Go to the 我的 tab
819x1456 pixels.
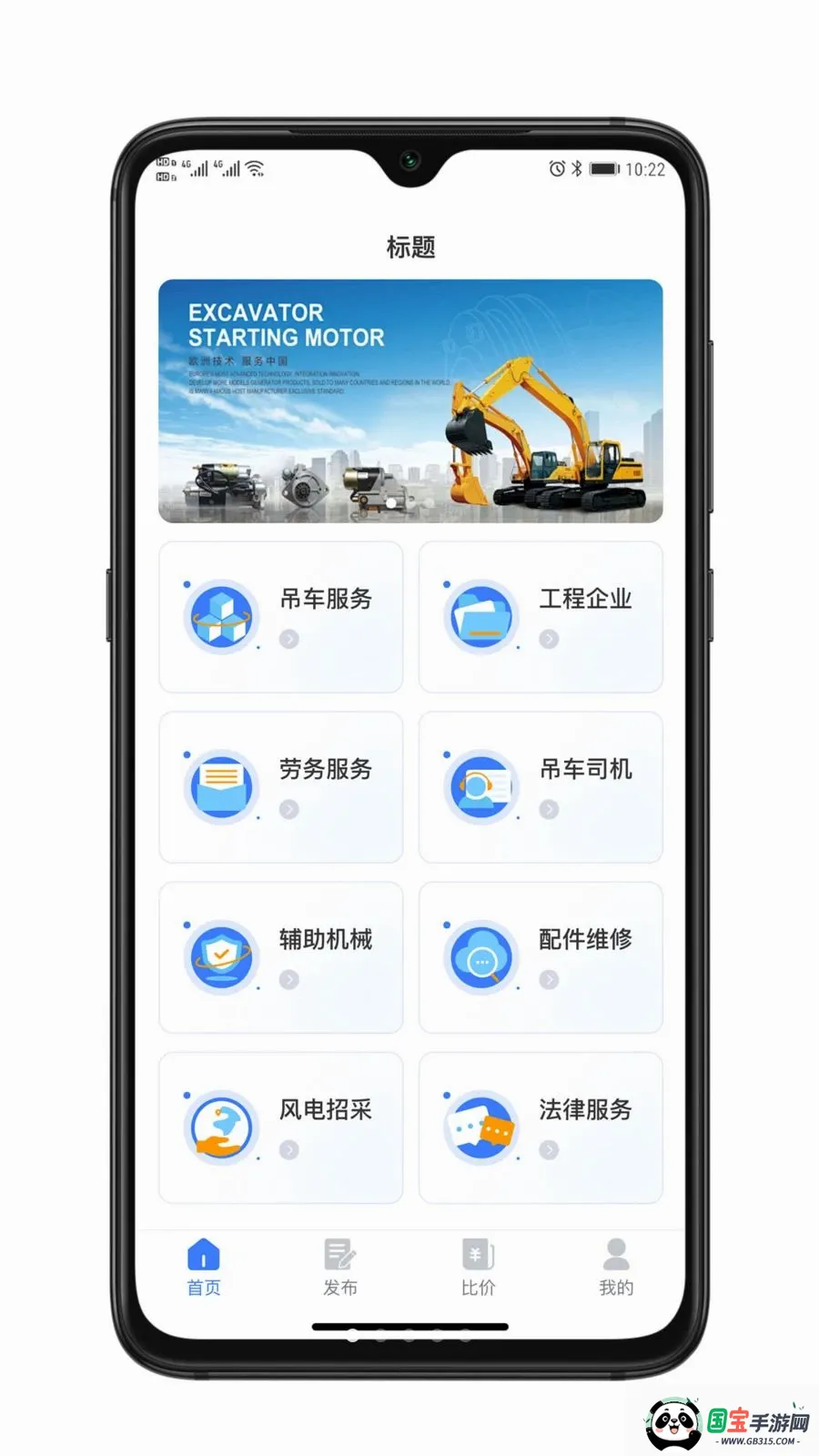coord(616,1267)
